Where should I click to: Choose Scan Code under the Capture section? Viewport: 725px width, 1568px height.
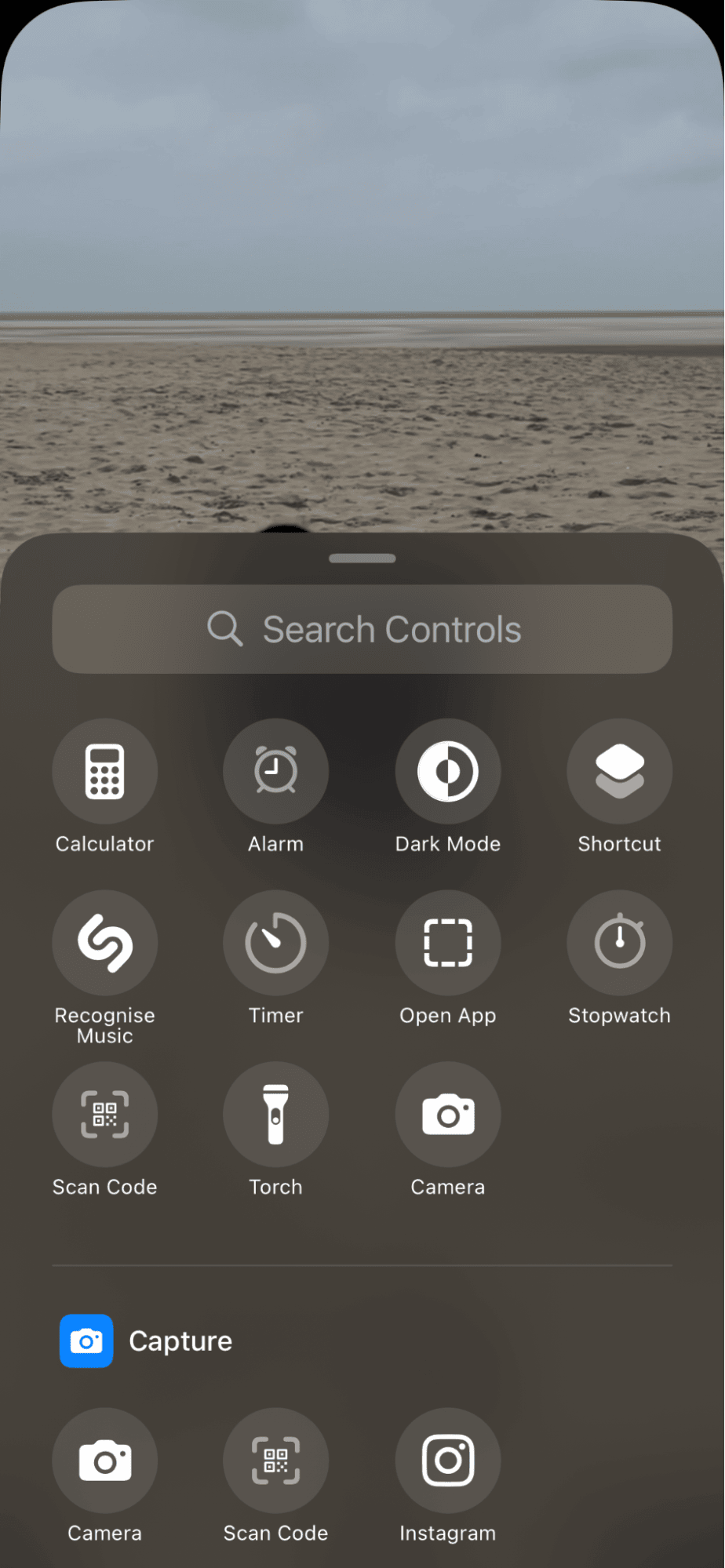point(275,1460)
